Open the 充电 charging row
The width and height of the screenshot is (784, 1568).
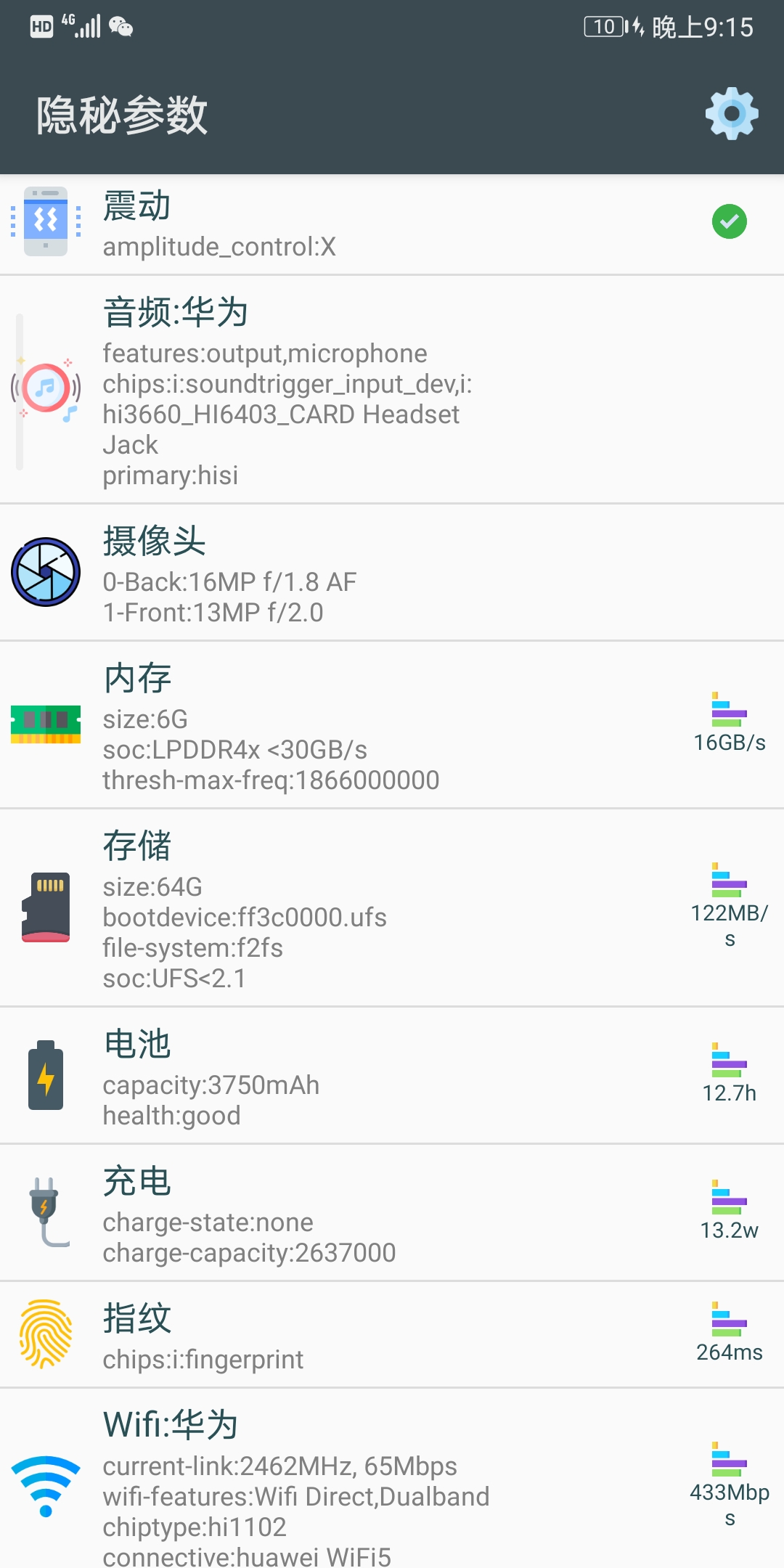392,1213
